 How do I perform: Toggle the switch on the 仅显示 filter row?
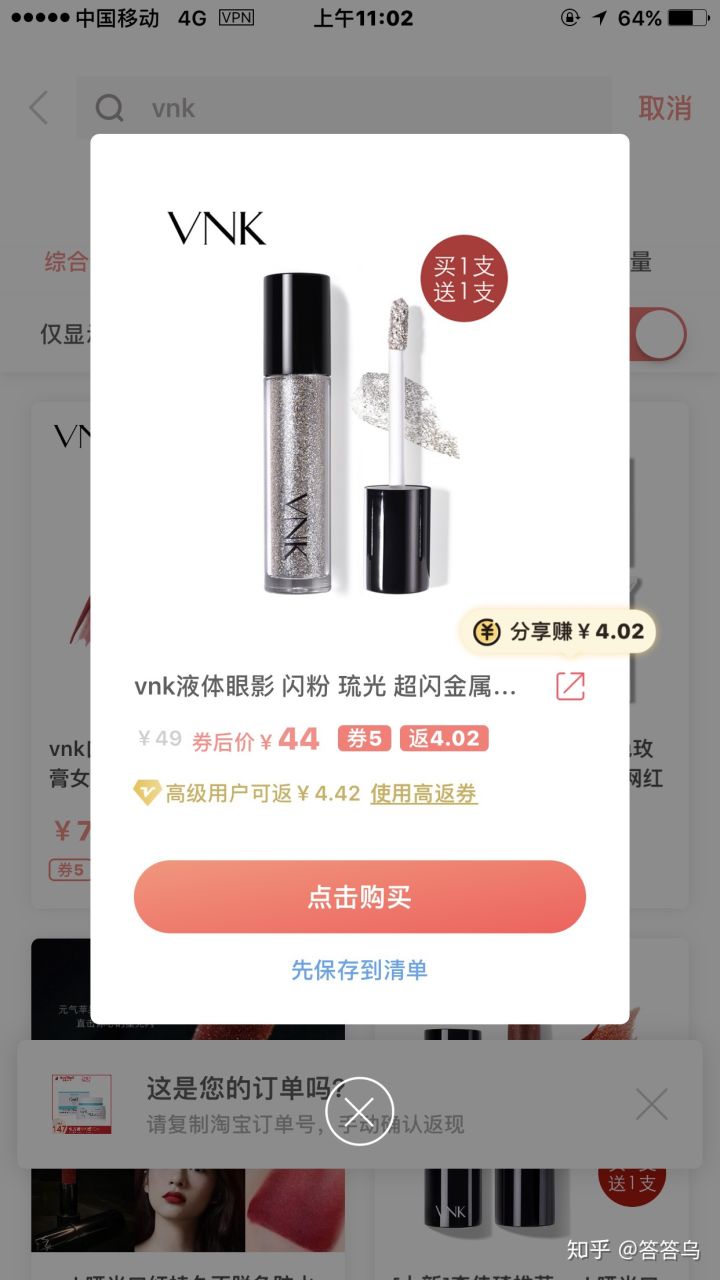coord(655,334)
